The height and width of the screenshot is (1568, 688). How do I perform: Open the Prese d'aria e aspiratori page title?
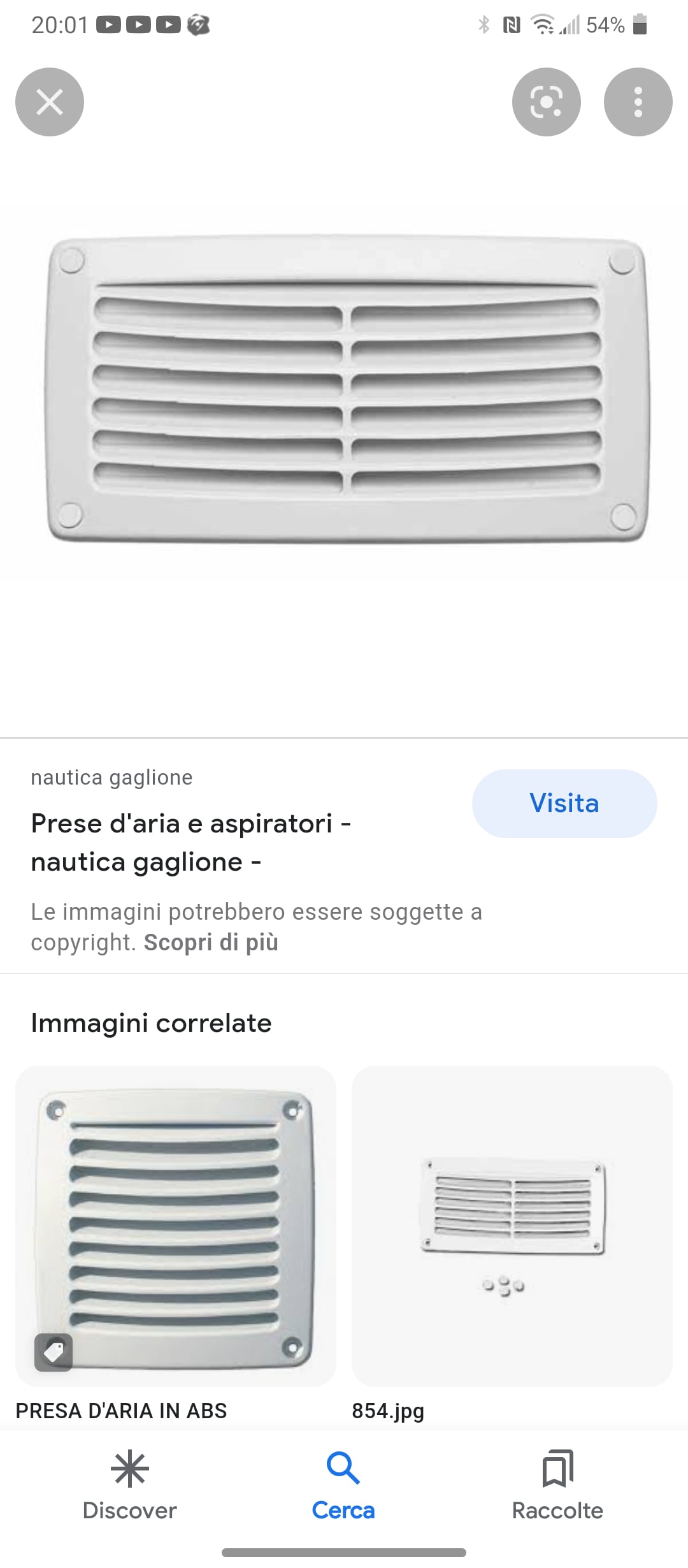pyautogui.click(x=191, y=843)
